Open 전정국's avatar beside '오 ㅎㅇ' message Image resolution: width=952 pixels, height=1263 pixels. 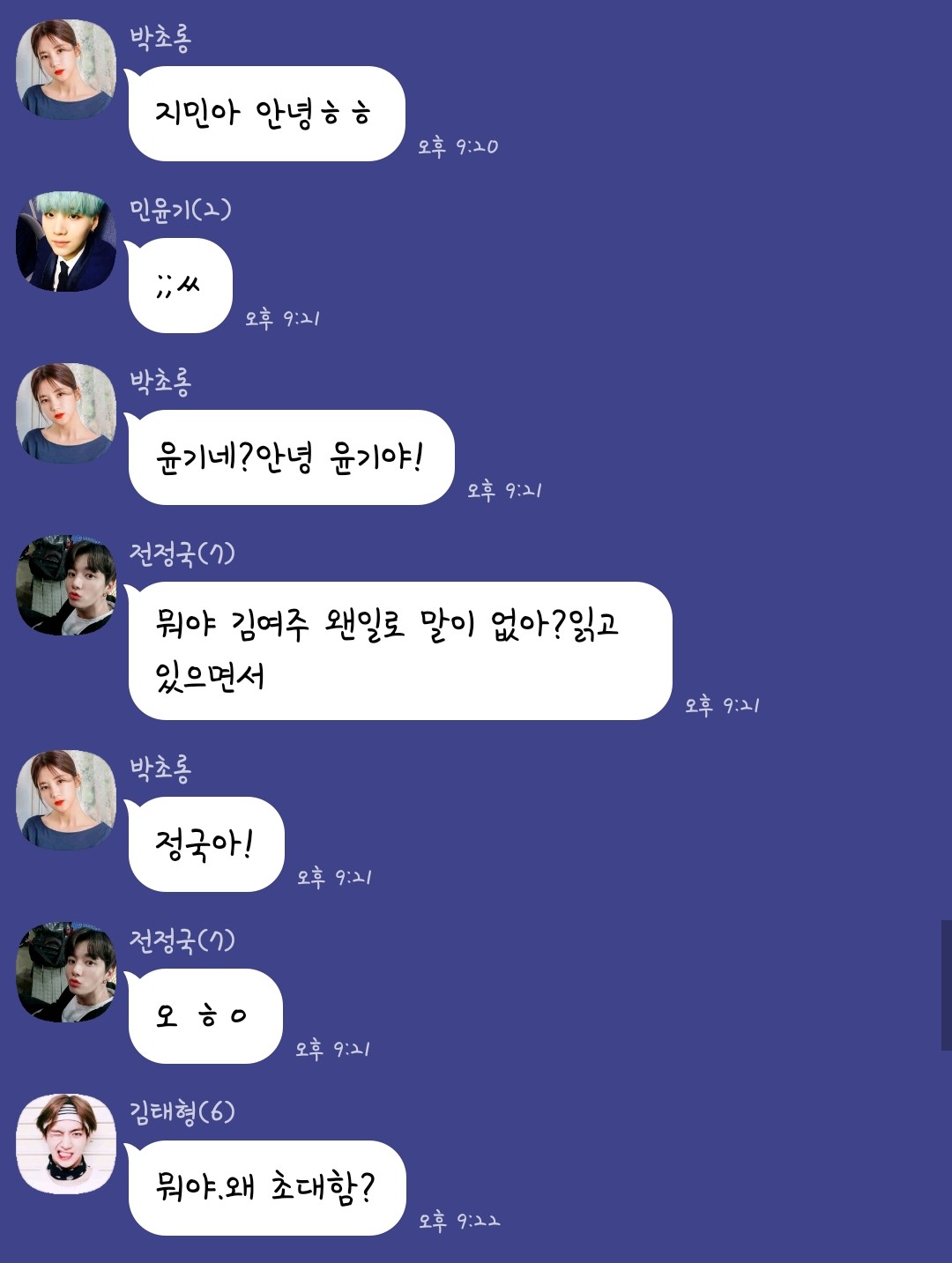point(66,972)
